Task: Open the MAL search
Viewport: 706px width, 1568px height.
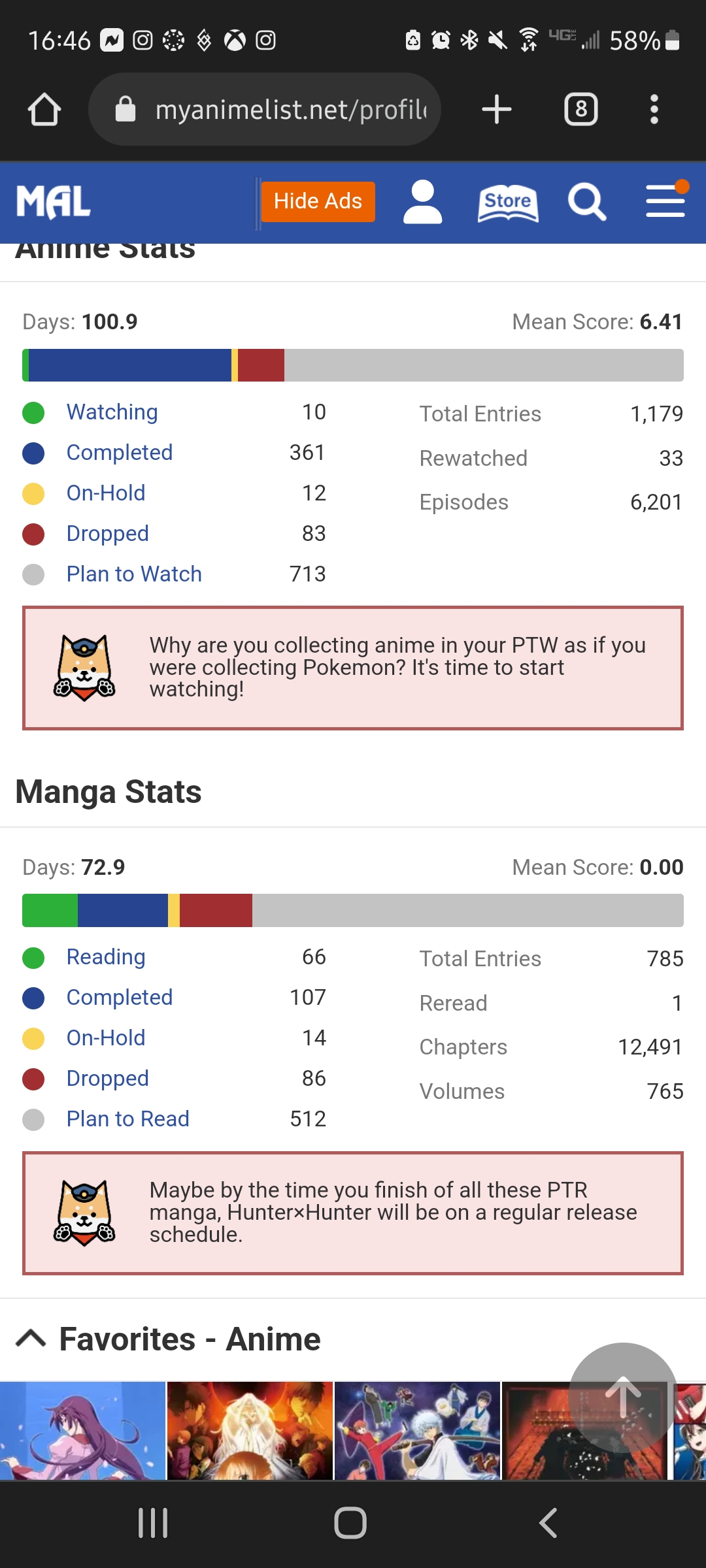Action: tap(586, 202)
